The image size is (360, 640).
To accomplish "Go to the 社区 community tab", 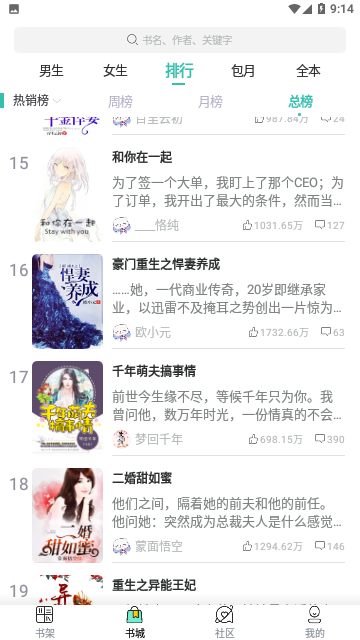I will (x=225, y=622).
